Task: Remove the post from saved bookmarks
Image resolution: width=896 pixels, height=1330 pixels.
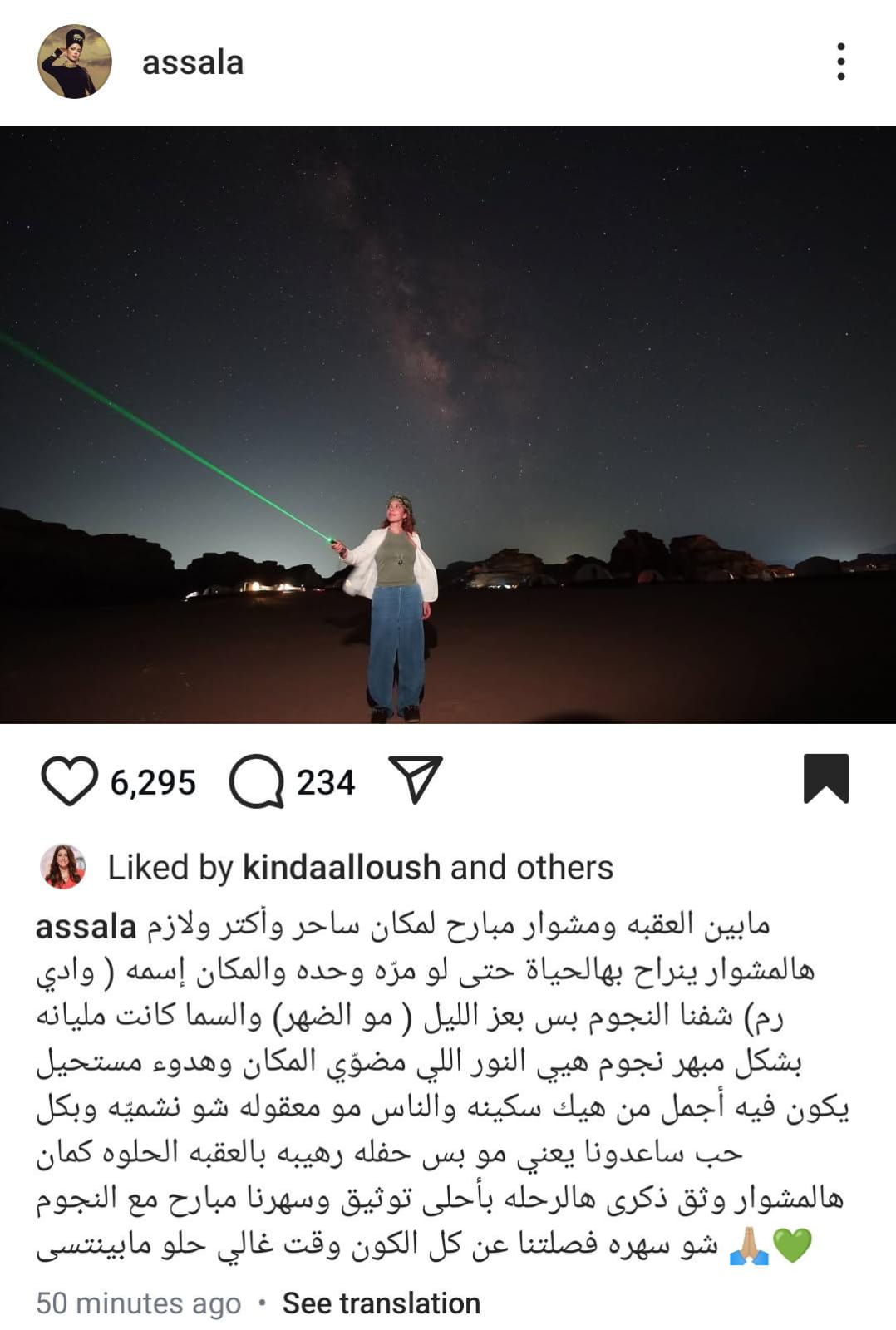Action: [x=825, y=779]
